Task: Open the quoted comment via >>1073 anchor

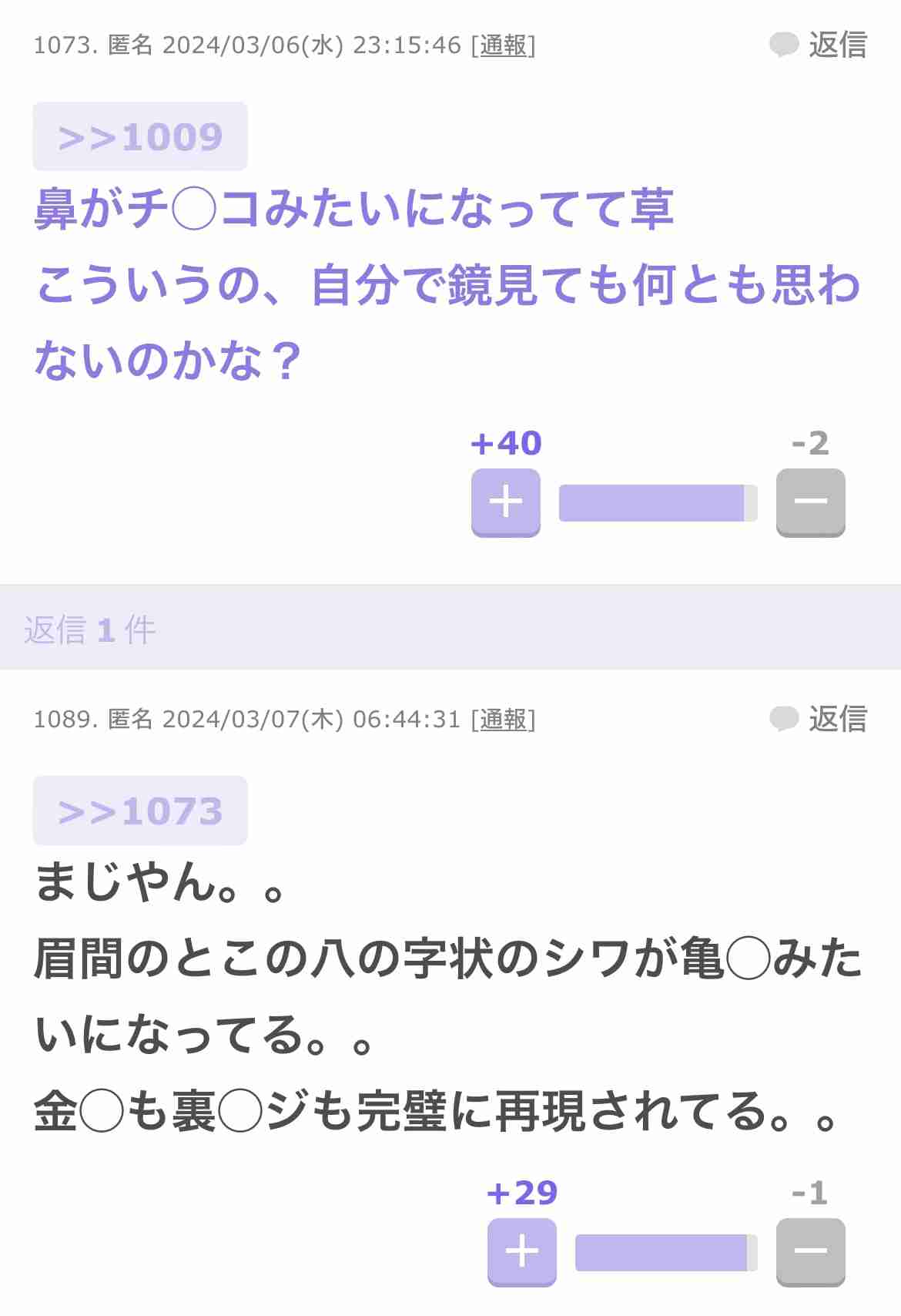Action: coord(139,810)
